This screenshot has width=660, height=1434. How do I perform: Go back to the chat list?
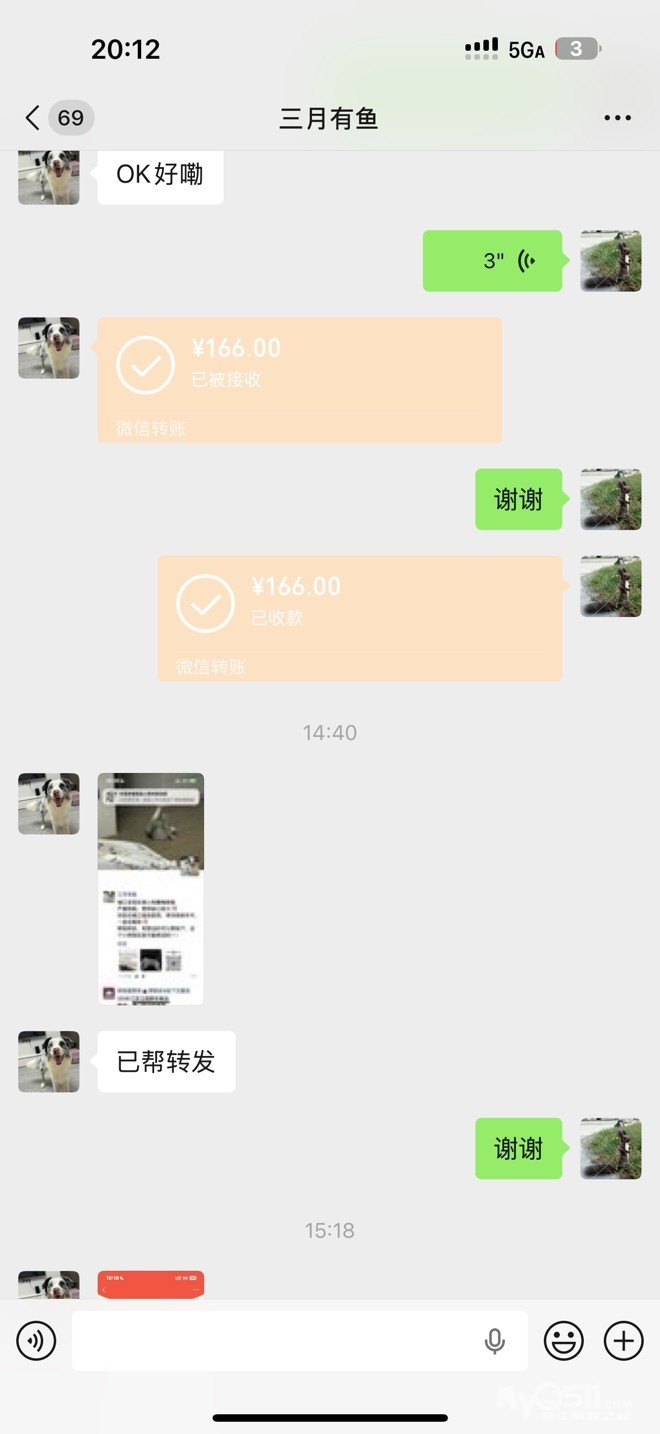33,118
